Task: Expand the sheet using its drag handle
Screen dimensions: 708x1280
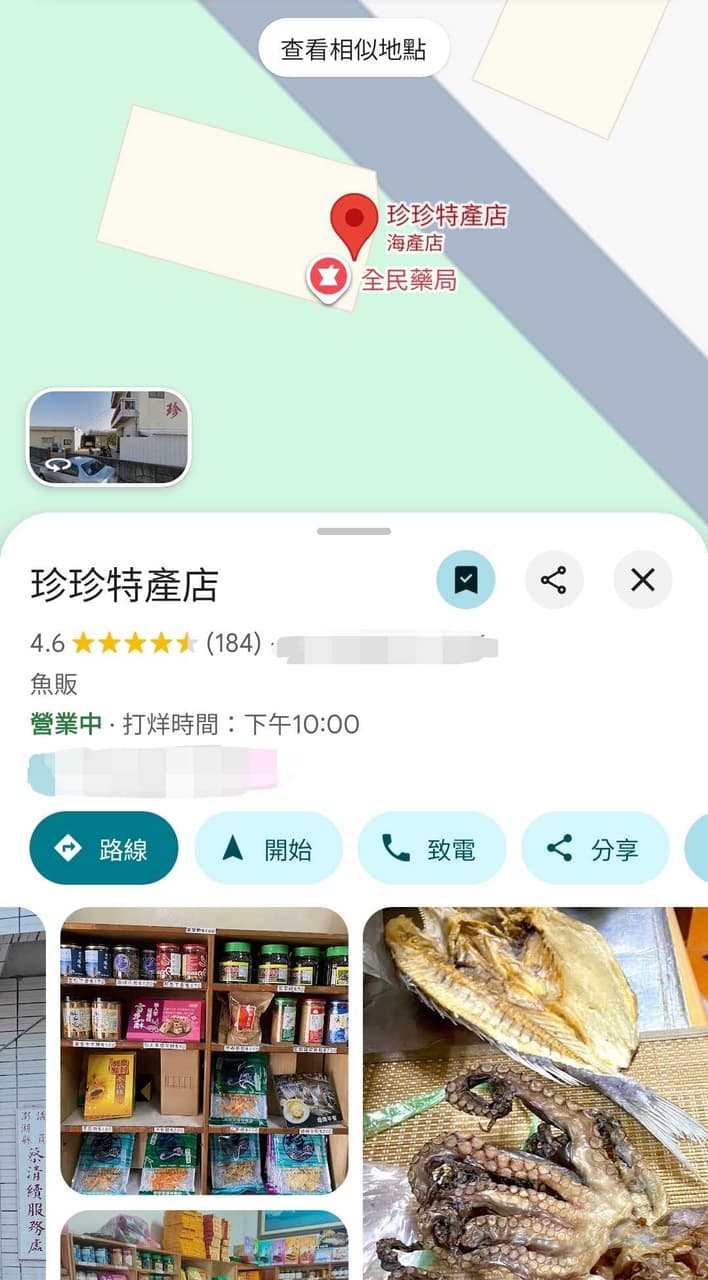Action: tap(354, 531)
